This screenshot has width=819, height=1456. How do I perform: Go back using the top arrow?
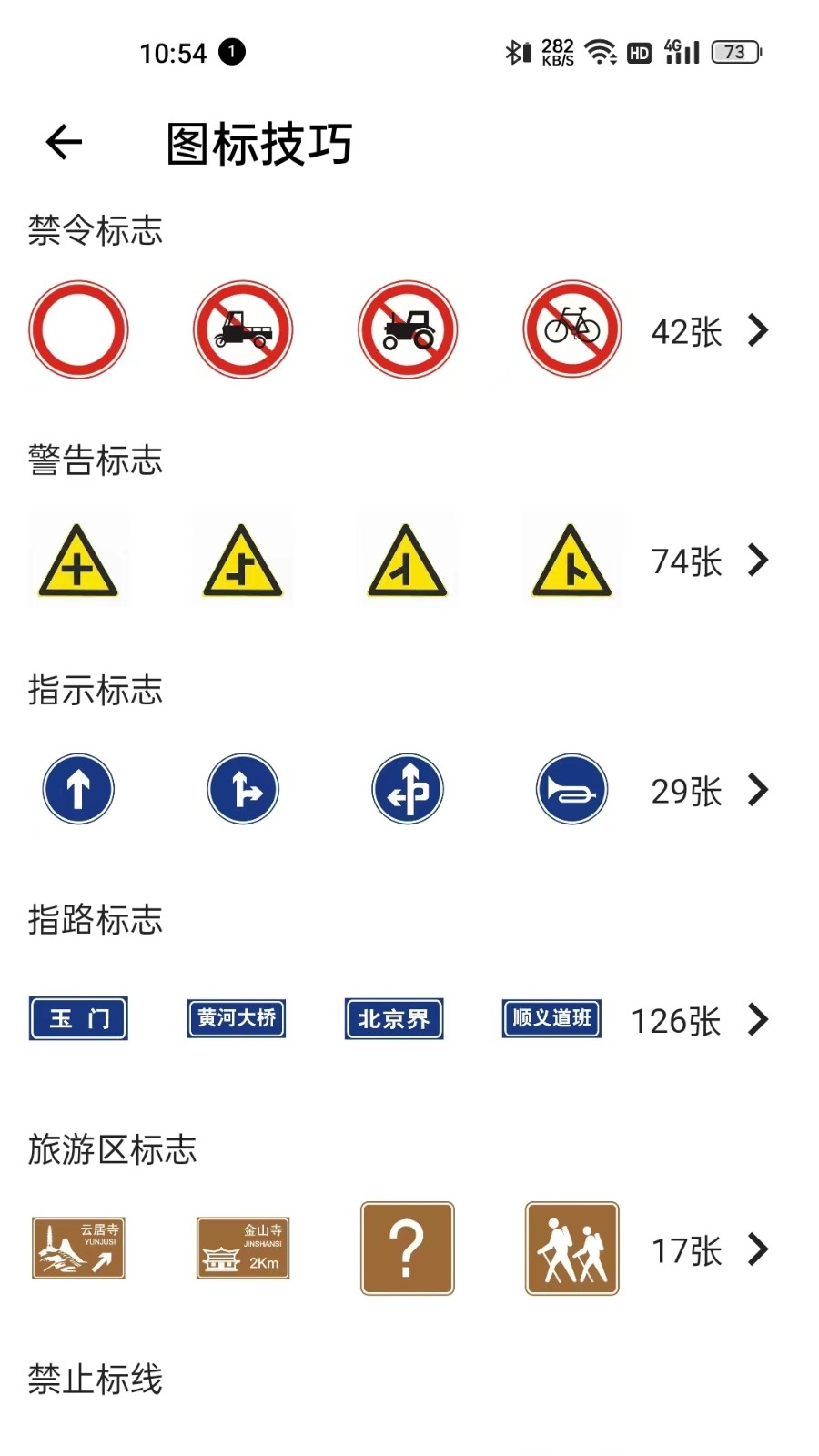(64, 142)
